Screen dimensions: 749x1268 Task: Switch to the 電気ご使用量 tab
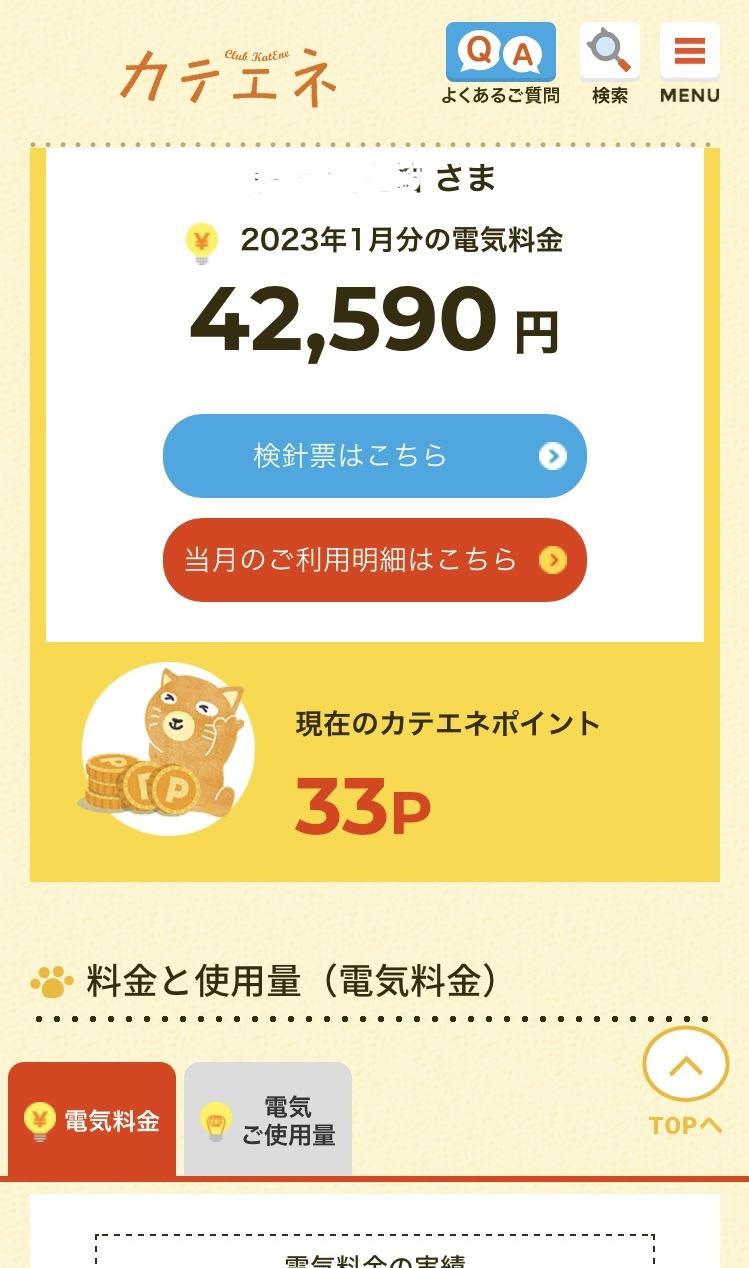click(268, 1120)
